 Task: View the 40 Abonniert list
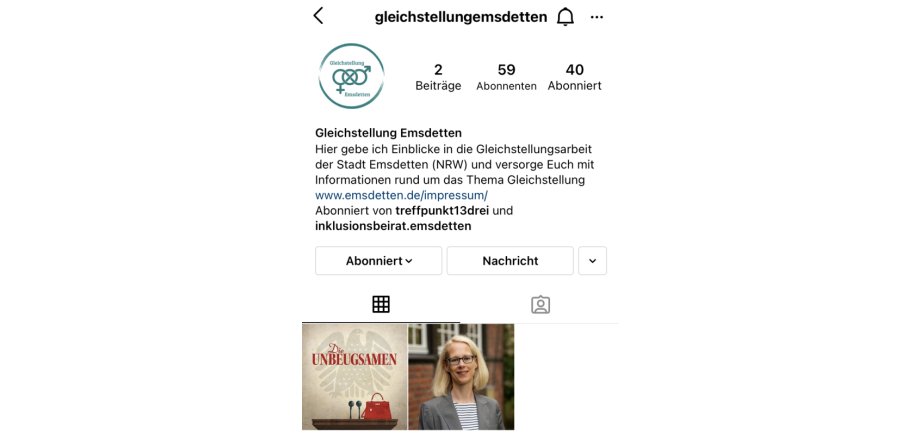(574, 77)
